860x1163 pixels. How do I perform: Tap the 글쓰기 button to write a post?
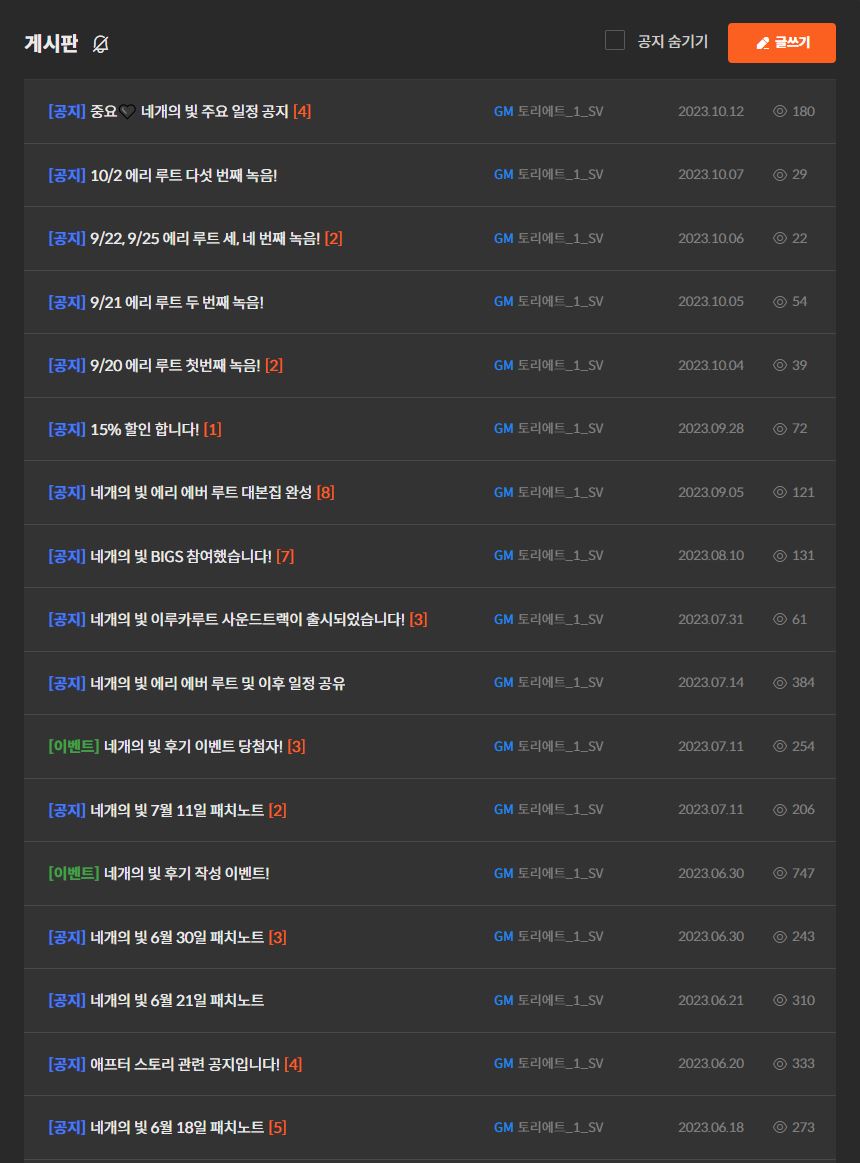pyautogui.click(x=781, y=43)
